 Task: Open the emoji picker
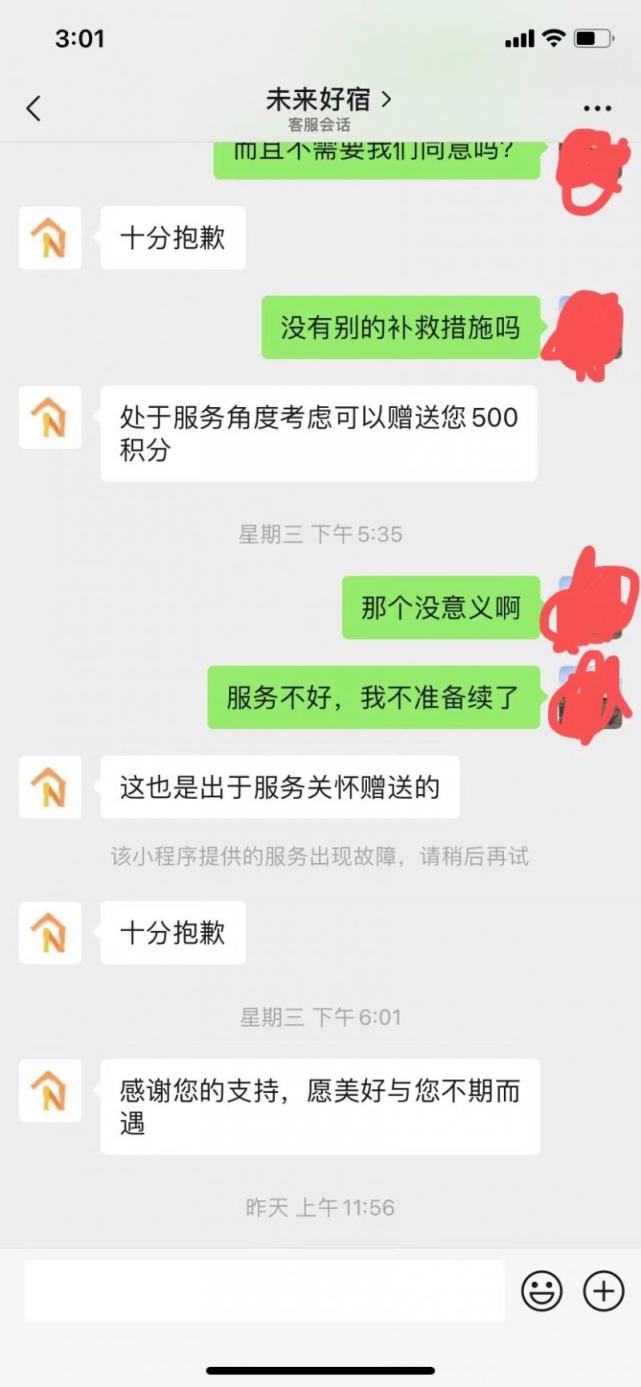(x=542, y=1291)
